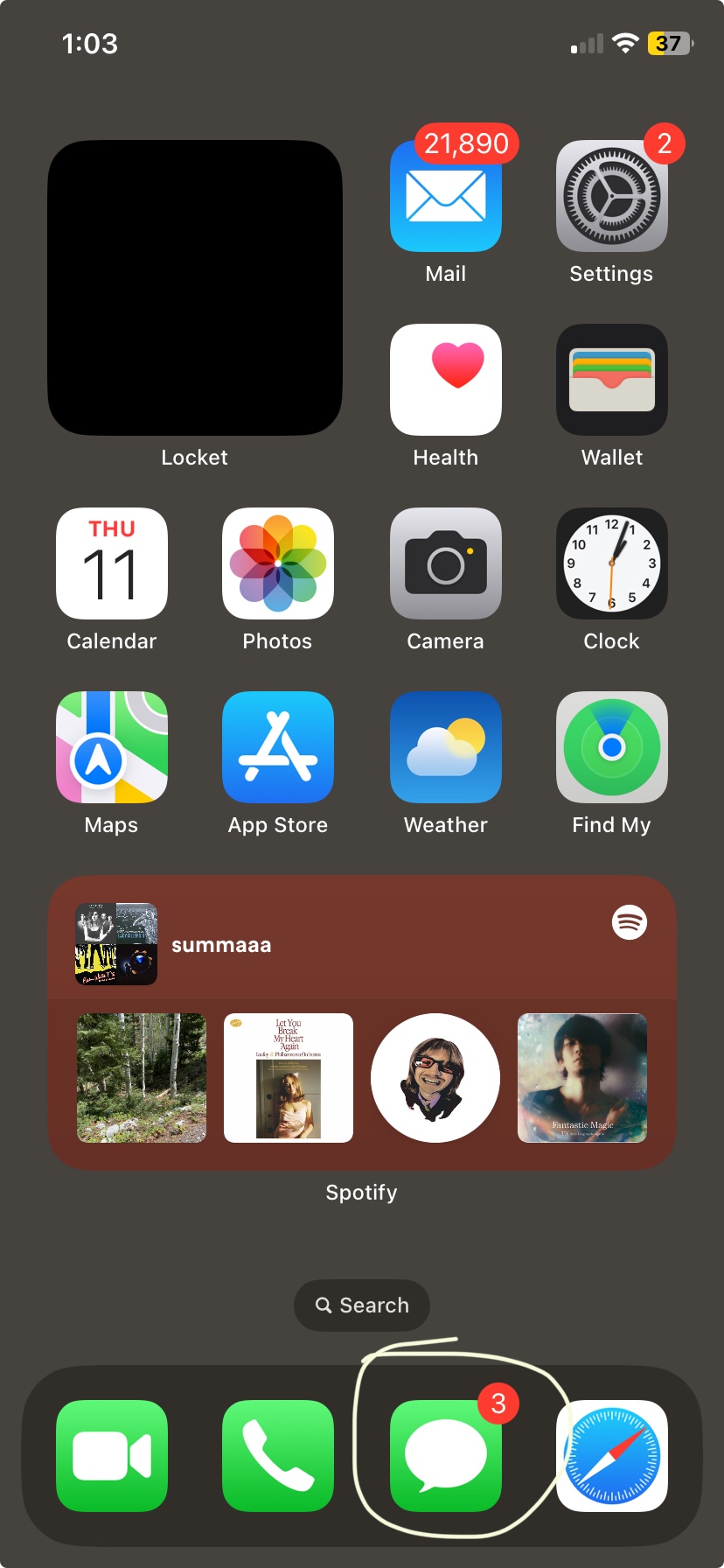Screen dimensions: 724x1568
Task: Open the Maps app
Action: (112, 747)
